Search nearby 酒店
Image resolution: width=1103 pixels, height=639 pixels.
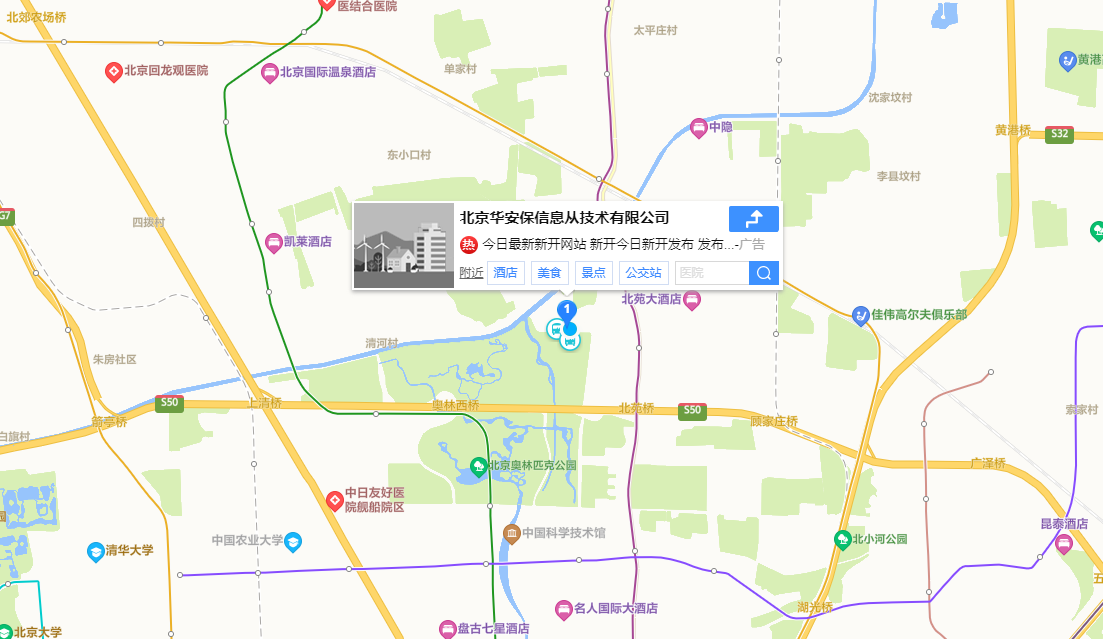tap(505, 273)
